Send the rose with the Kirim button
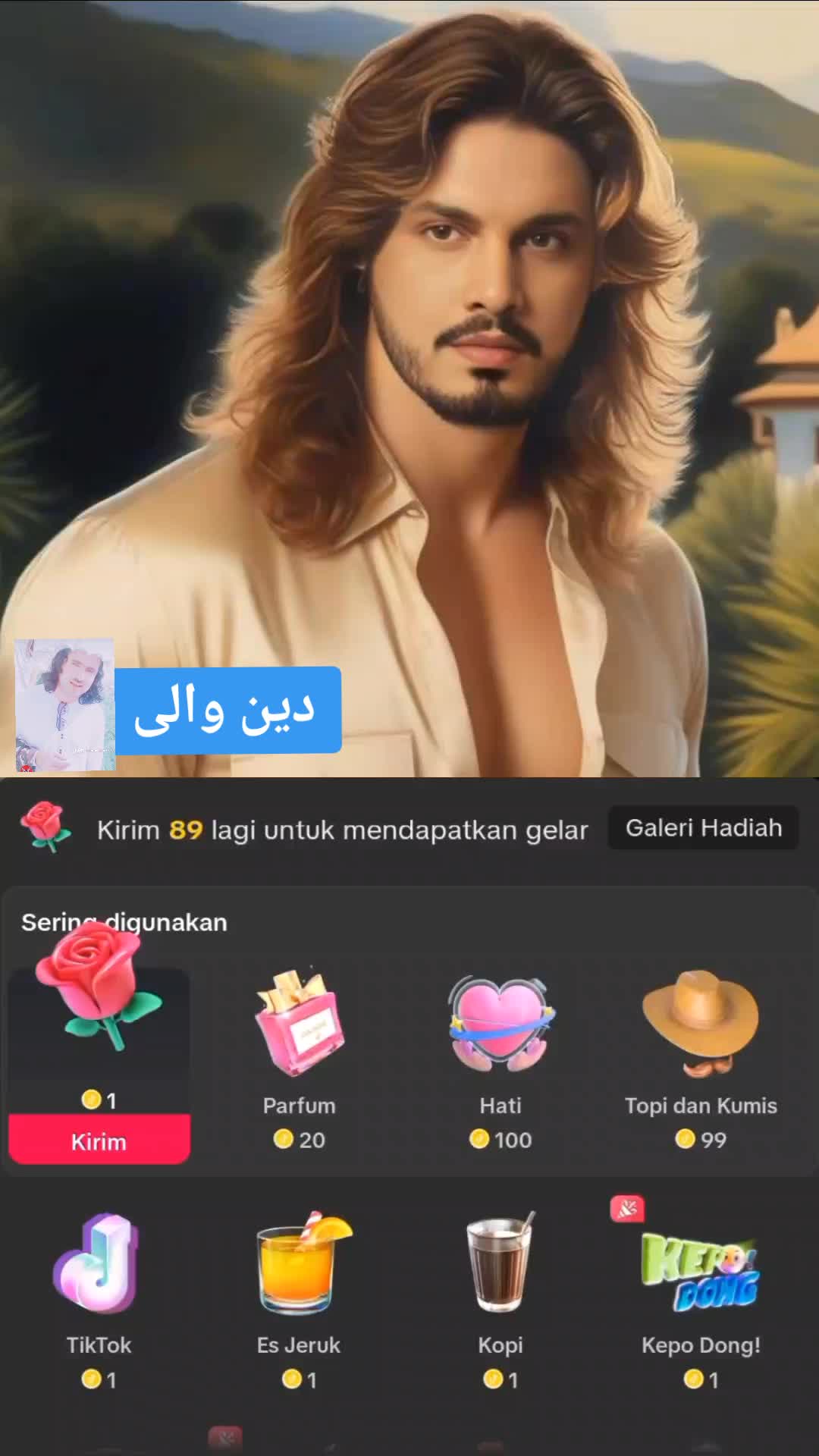Image resolution: width=819 pixels, height=1456 pixels. click(99, 1141)
